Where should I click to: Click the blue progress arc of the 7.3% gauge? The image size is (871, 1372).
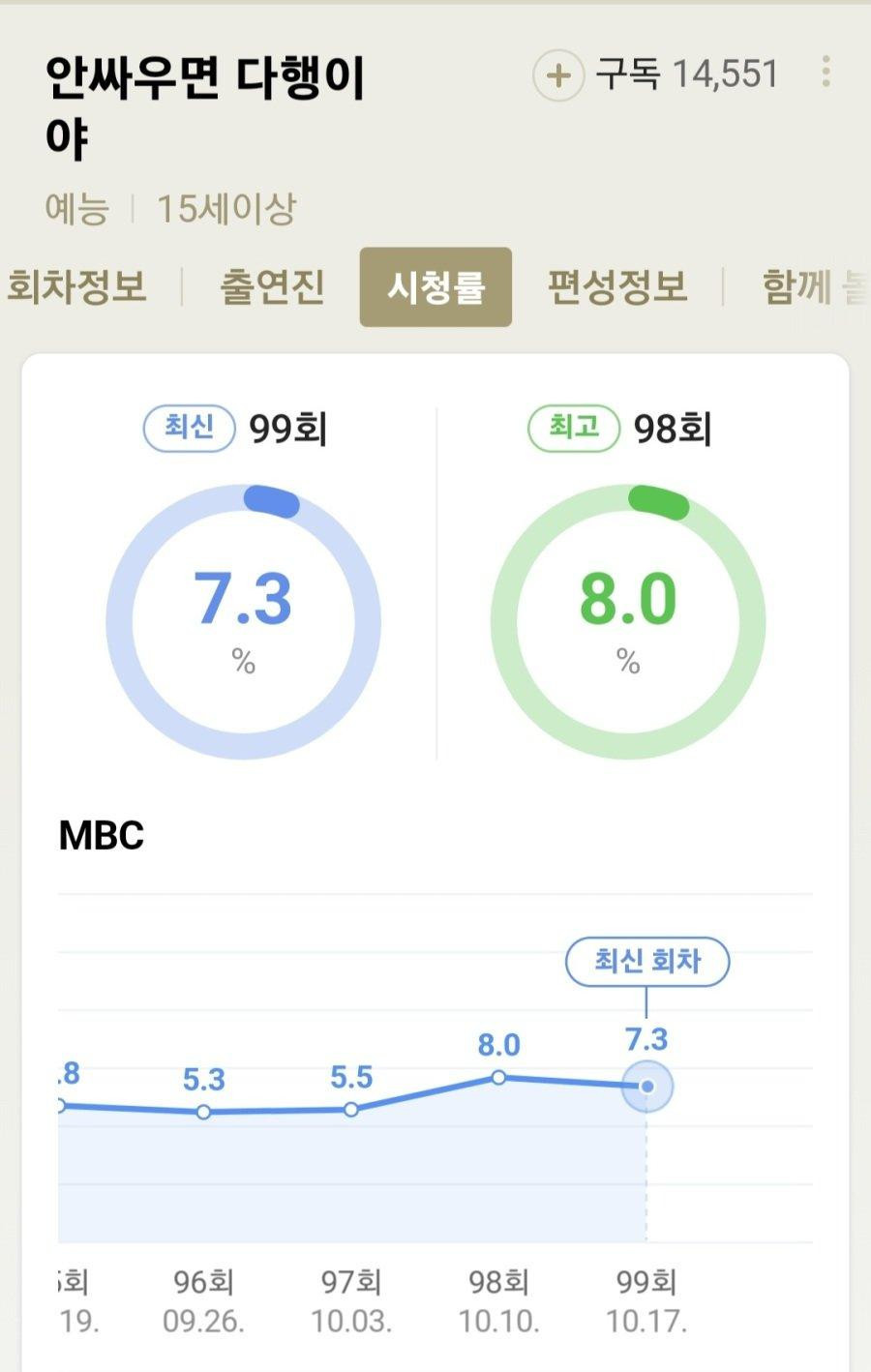[272, 500]
